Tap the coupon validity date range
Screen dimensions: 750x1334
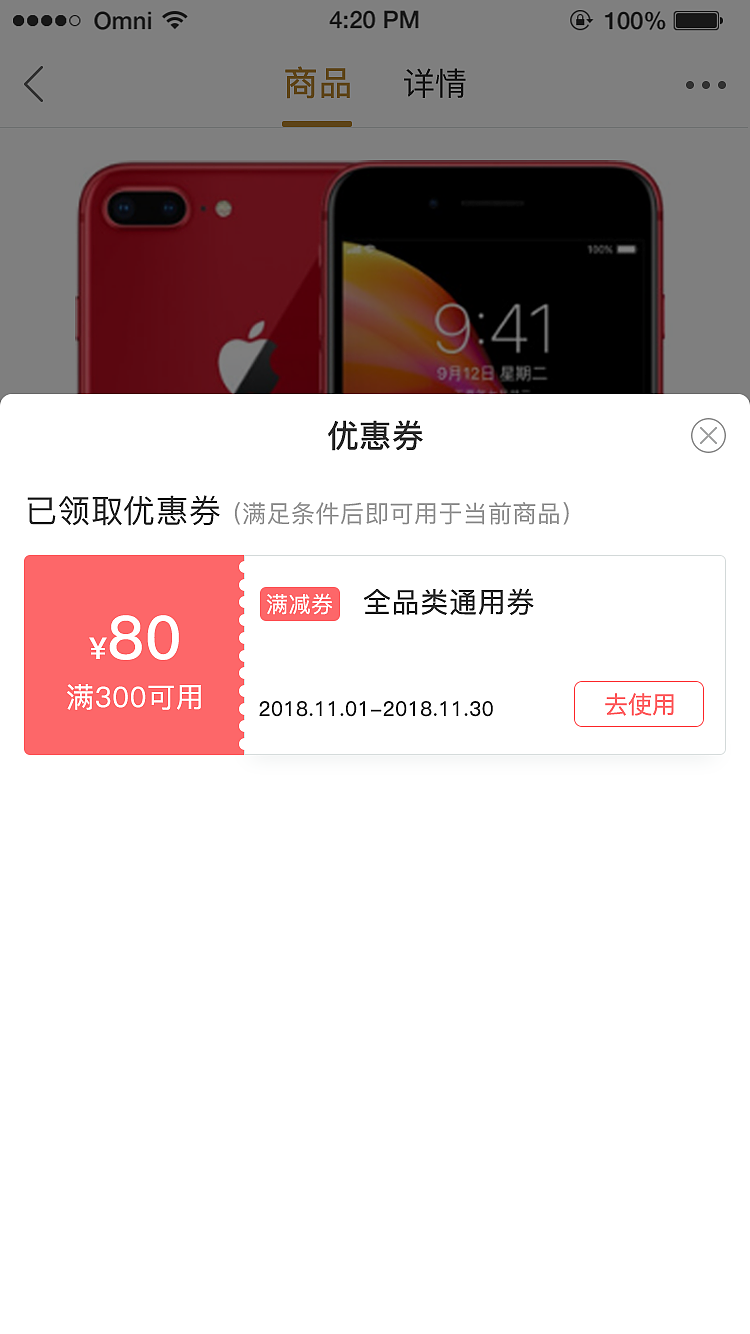point(376,709)
